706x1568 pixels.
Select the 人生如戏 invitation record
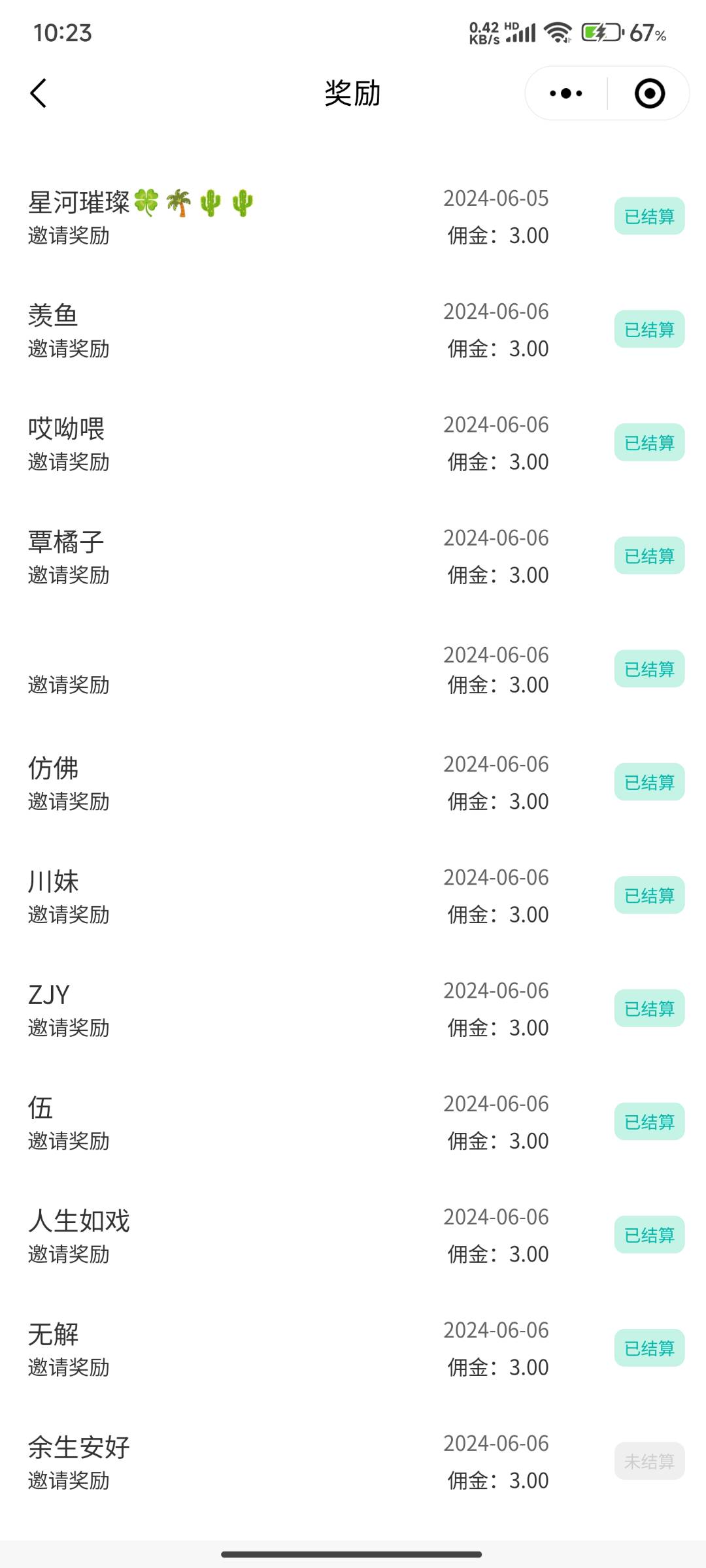coord(81,1219)
